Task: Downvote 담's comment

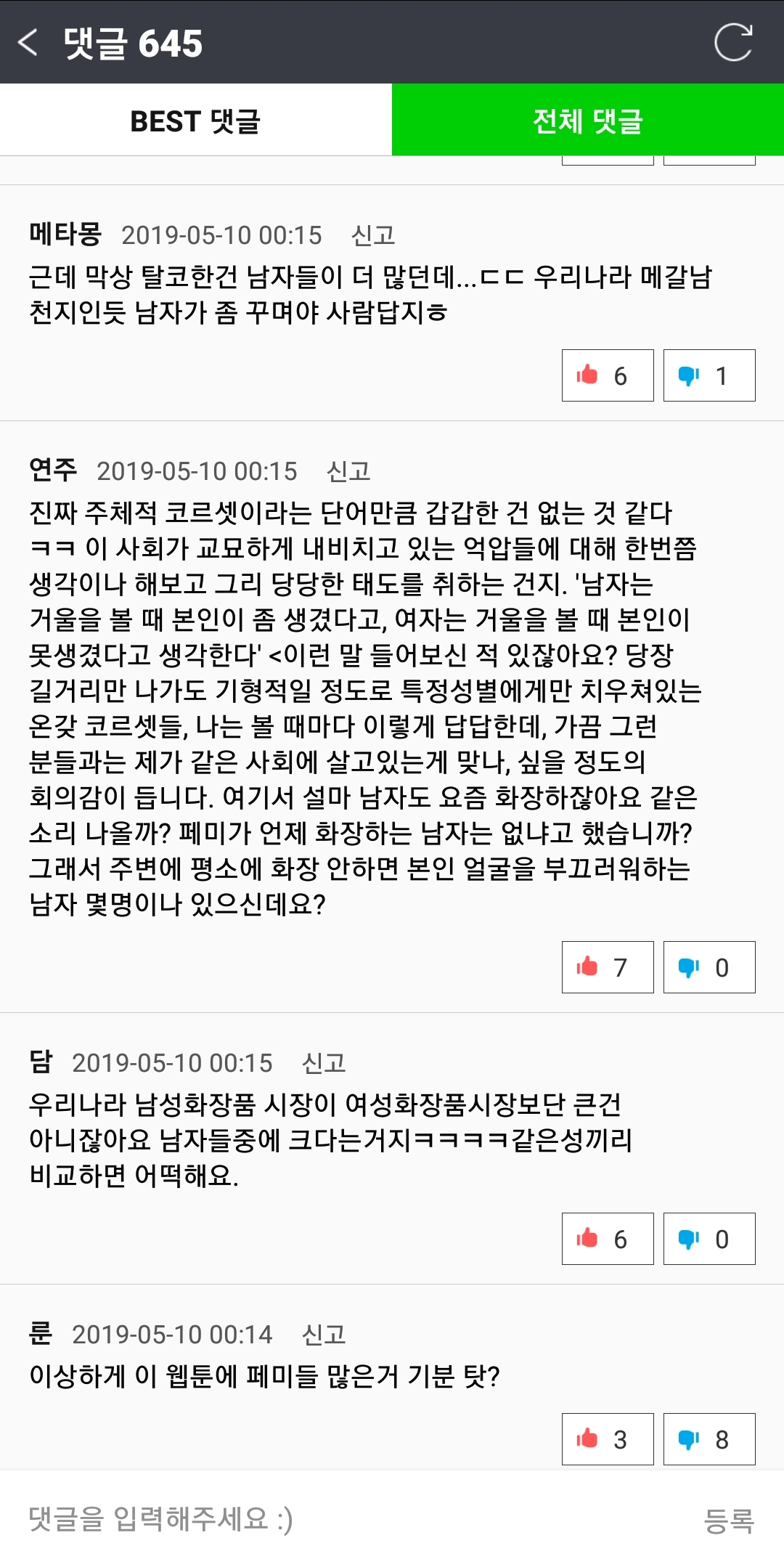Action: [709, 1239]
